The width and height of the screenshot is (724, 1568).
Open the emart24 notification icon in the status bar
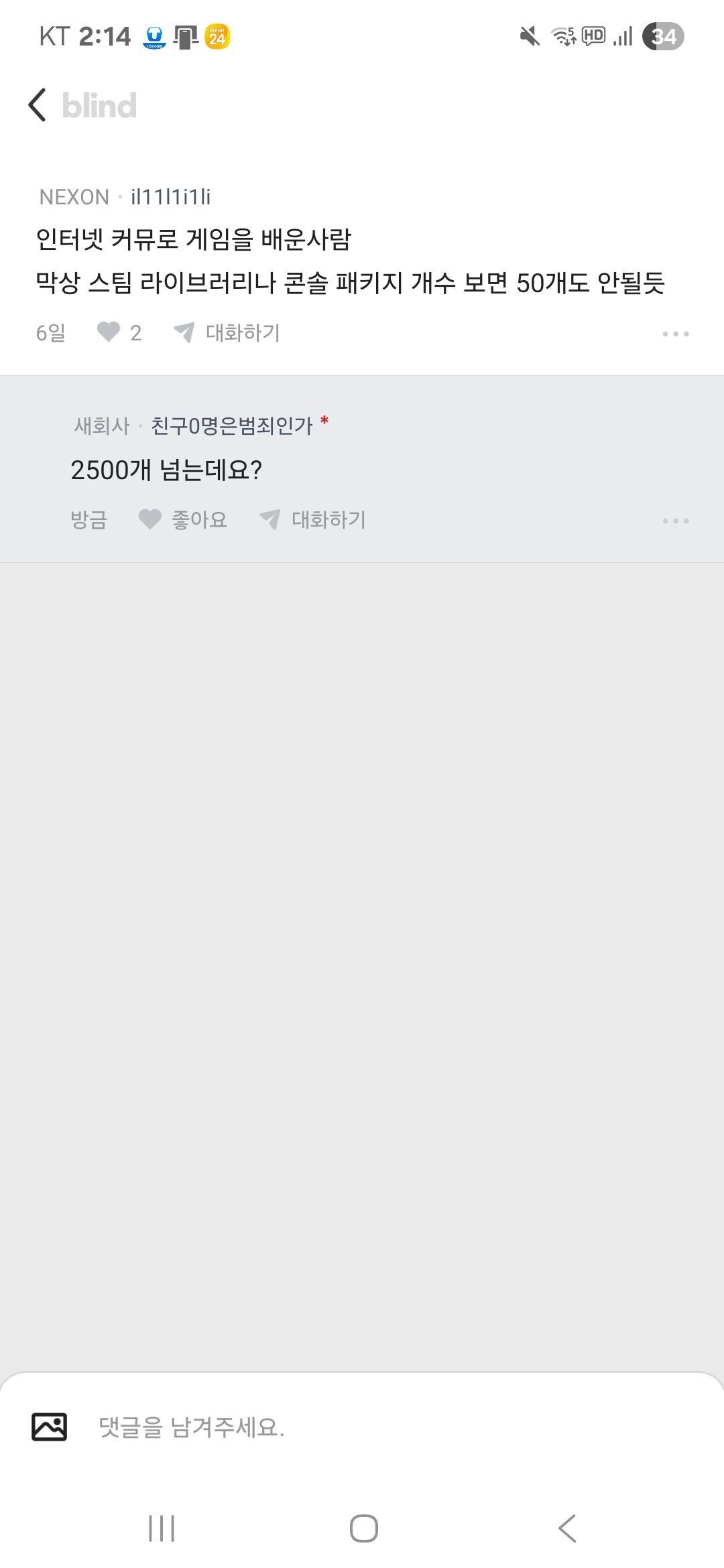(x=215, y=37)
